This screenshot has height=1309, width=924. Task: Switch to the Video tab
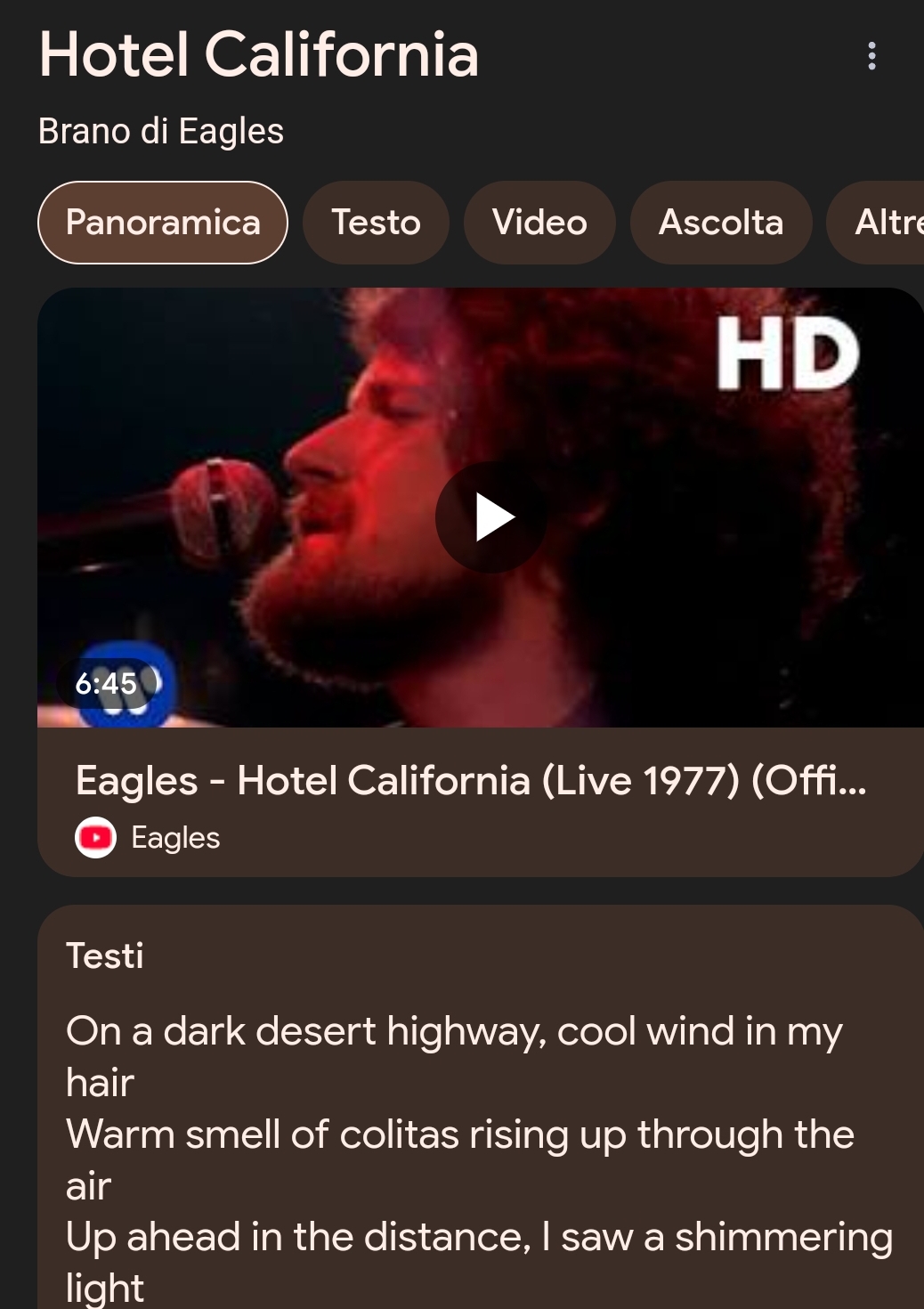point(539,223)
